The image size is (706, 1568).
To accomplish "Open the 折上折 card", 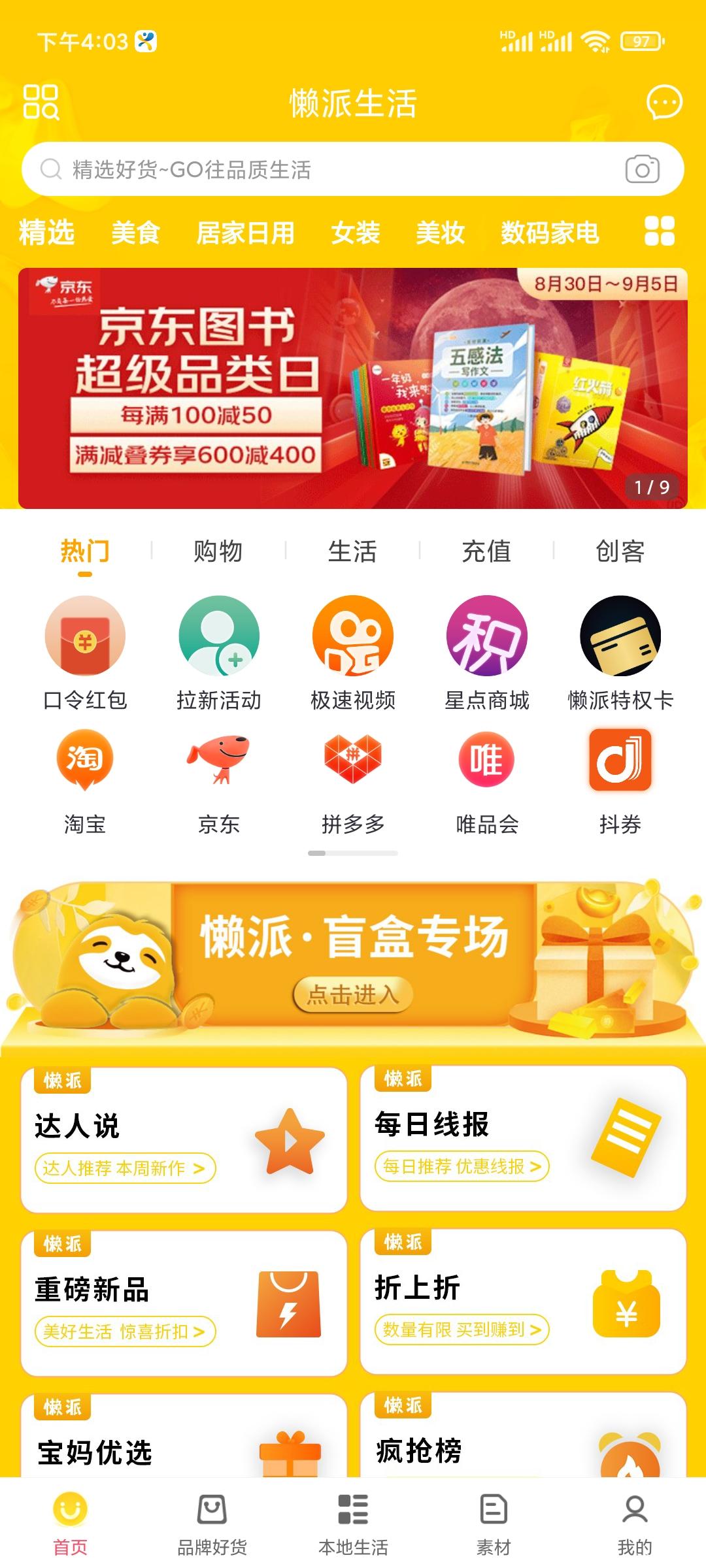I will [523, 1301].
